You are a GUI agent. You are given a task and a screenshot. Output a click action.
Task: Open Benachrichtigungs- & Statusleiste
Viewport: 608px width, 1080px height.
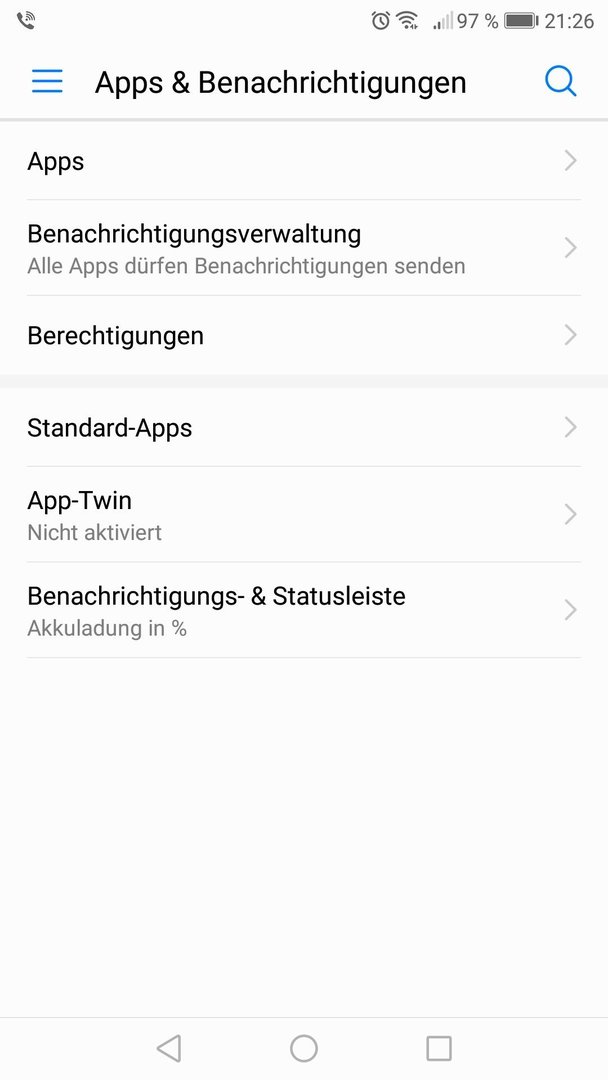[304, 610]
